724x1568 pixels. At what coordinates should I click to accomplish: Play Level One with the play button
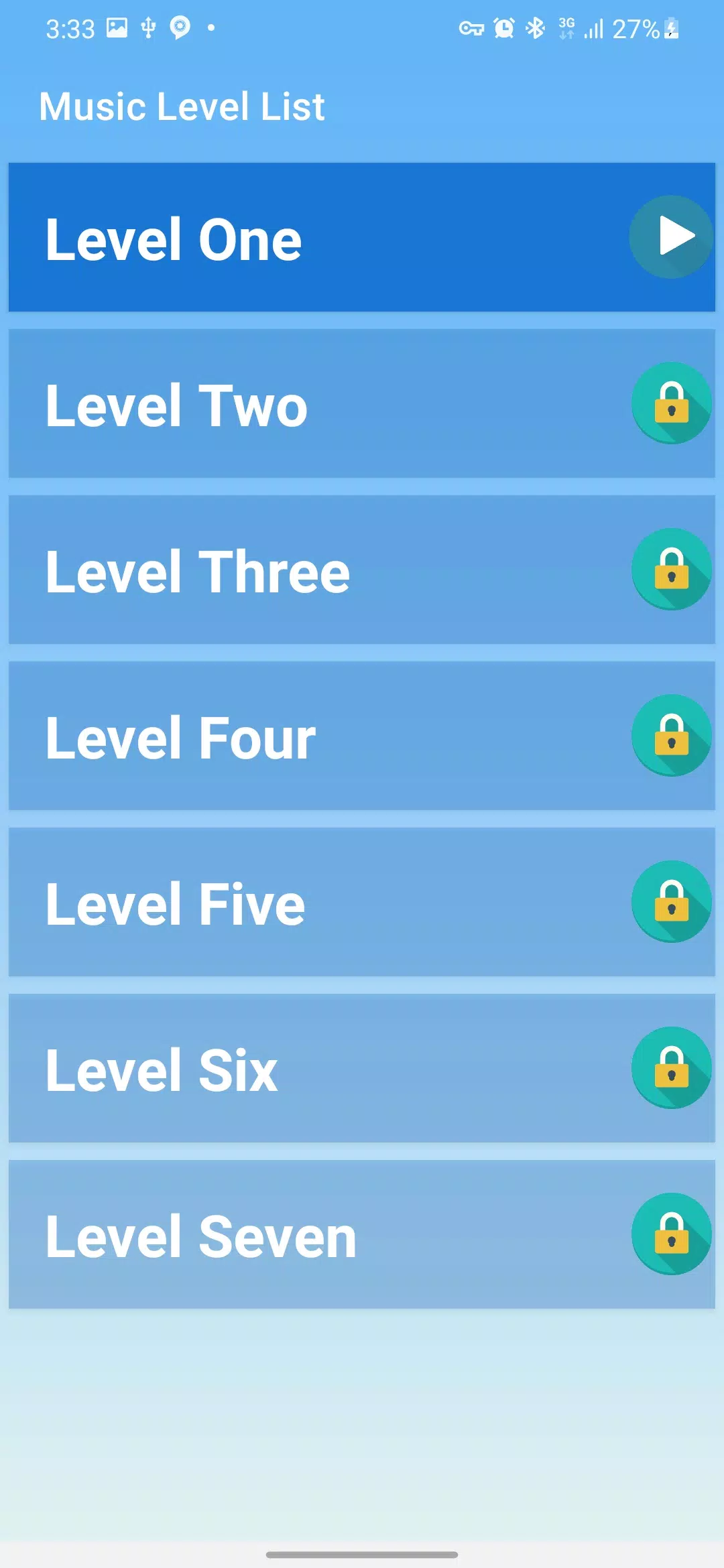(671, 237)
